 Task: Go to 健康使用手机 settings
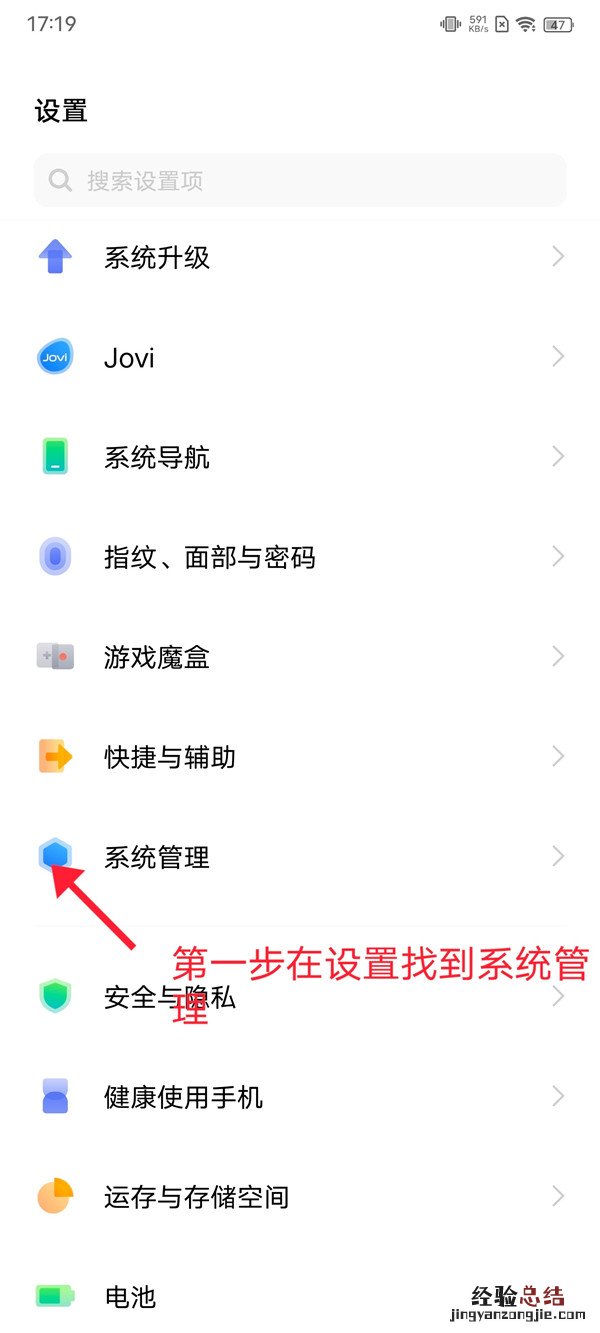[300, 1097]
